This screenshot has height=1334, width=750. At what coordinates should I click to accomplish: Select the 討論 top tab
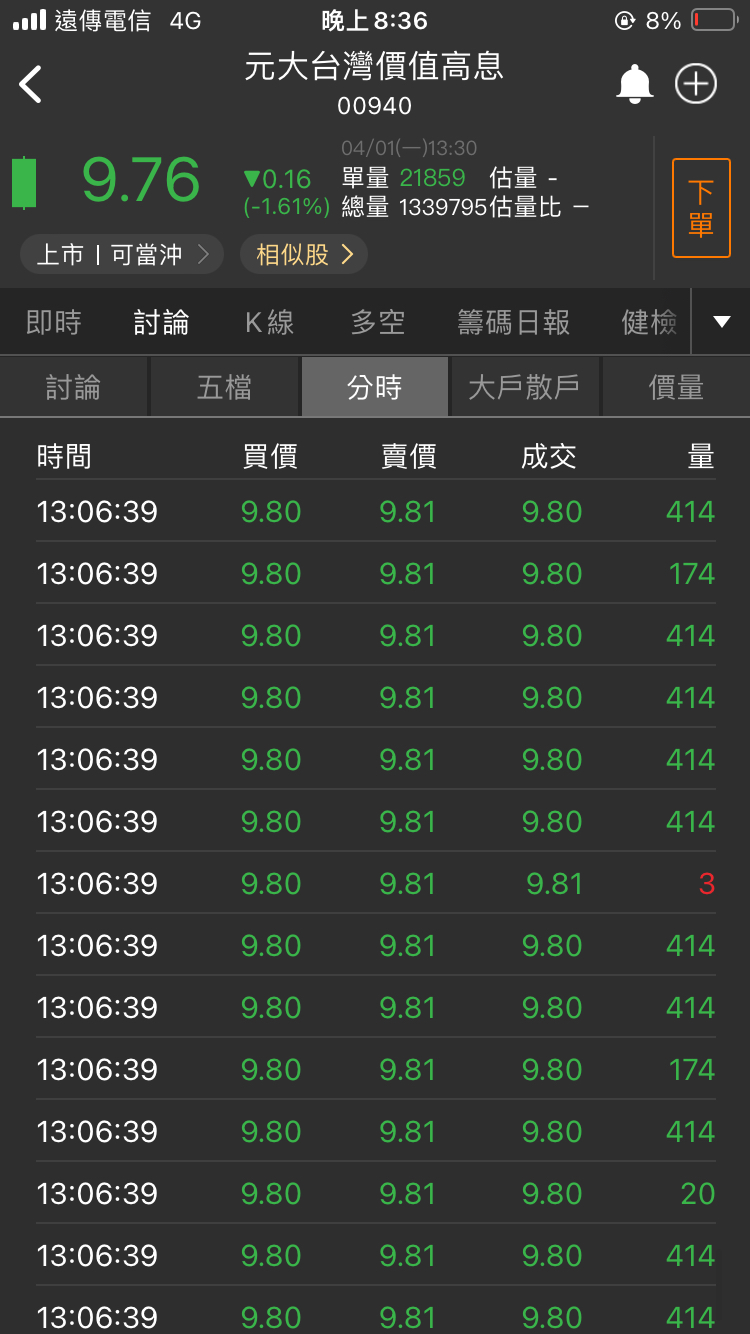tap(162, 322)
